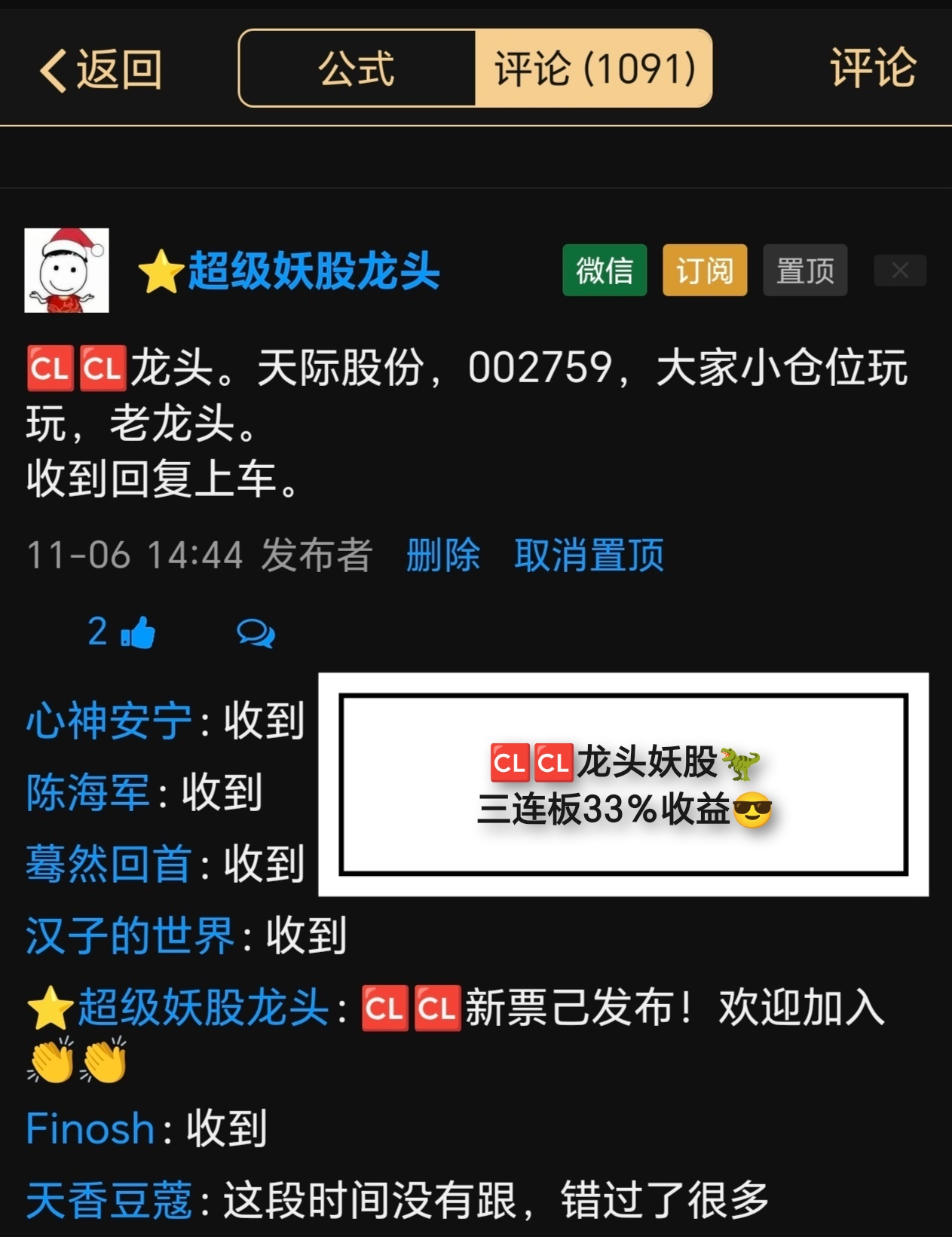View 天香豆蔻's profile
952x1237 pixels.
[109, 1200]
